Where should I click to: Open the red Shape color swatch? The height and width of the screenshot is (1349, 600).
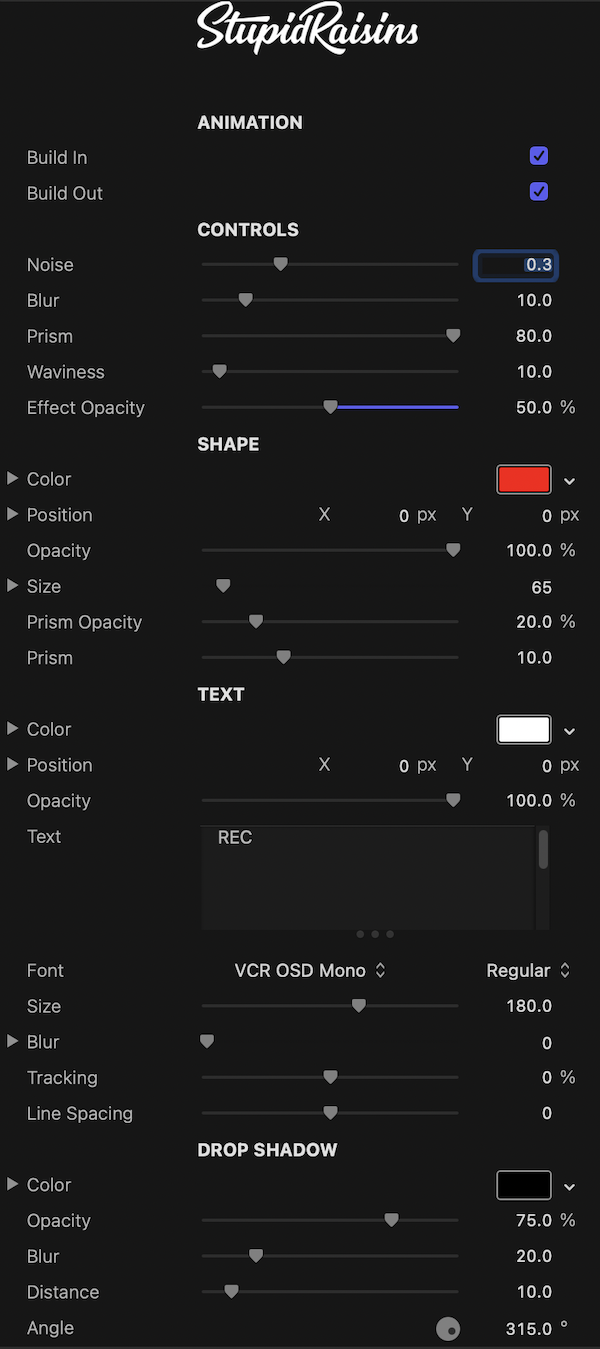click(x=524, y=479)
